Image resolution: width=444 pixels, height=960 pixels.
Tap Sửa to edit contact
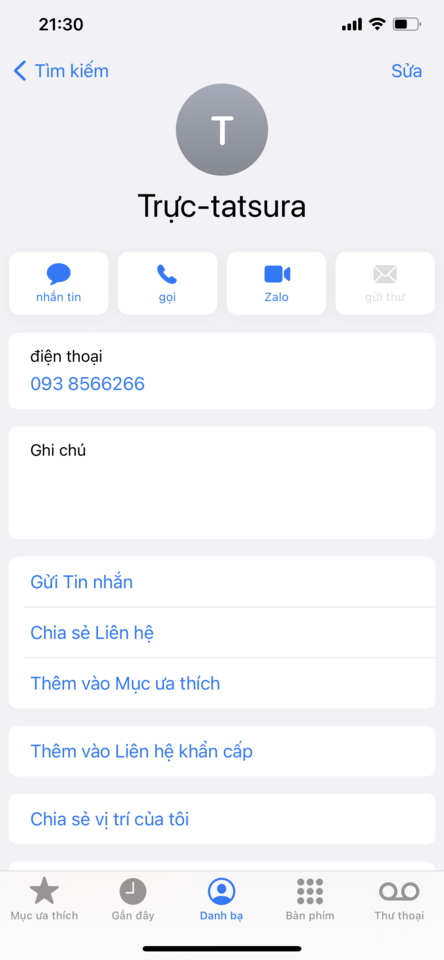point(406,71)
